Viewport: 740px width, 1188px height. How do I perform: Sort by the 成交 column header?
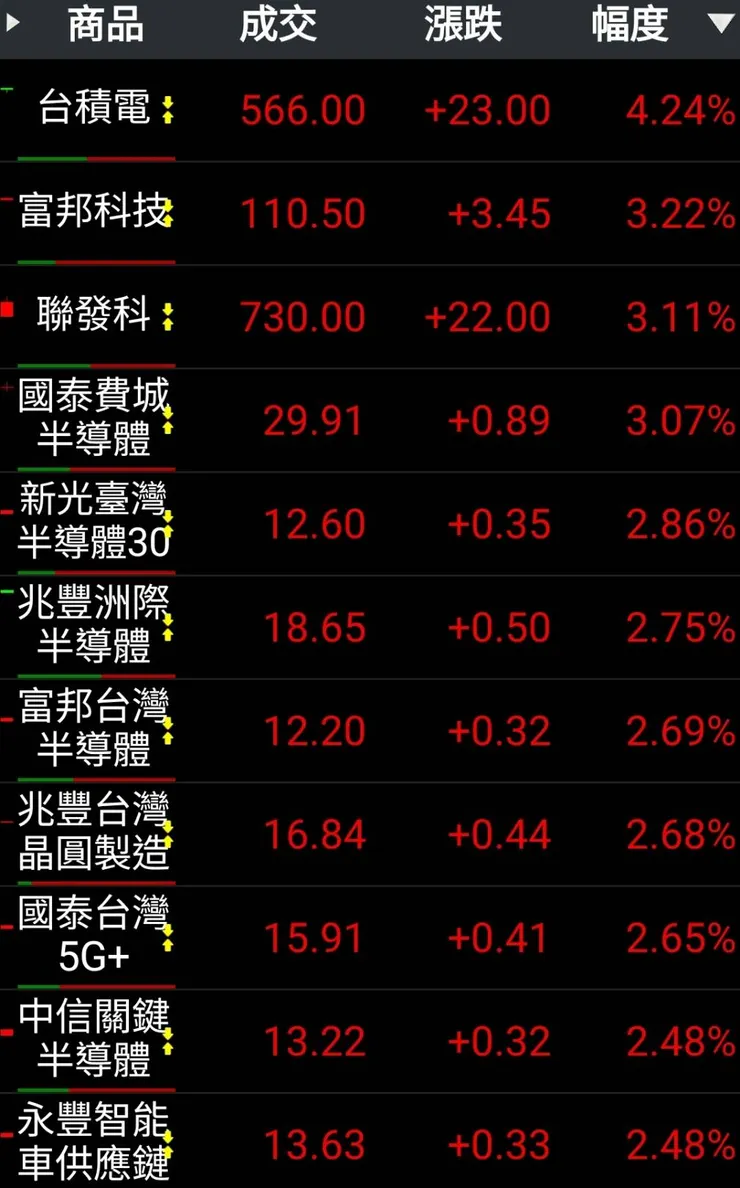(x=277, y=24)
